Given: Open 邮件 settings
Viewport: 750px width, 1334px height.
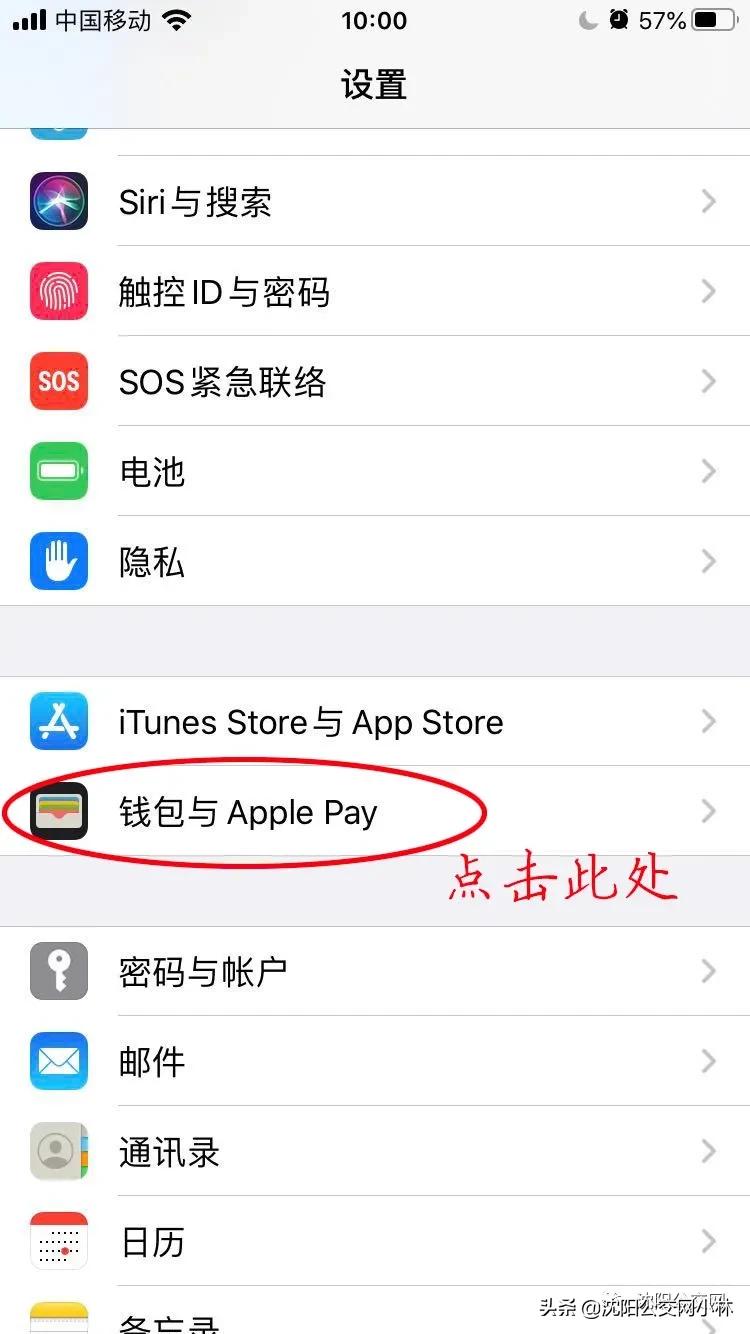Looking at the screenshot, I should [x=375, y=1062].
